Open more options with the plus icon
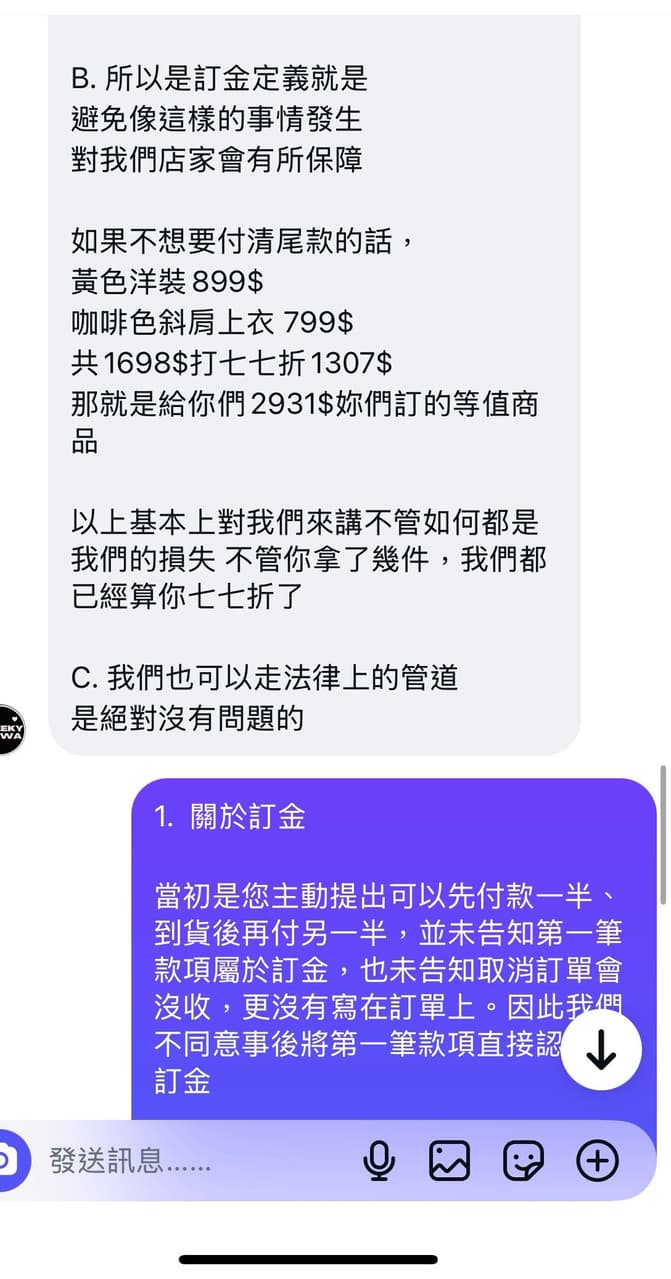This screenshot has height=1279, width=671. pos(598,1160)
